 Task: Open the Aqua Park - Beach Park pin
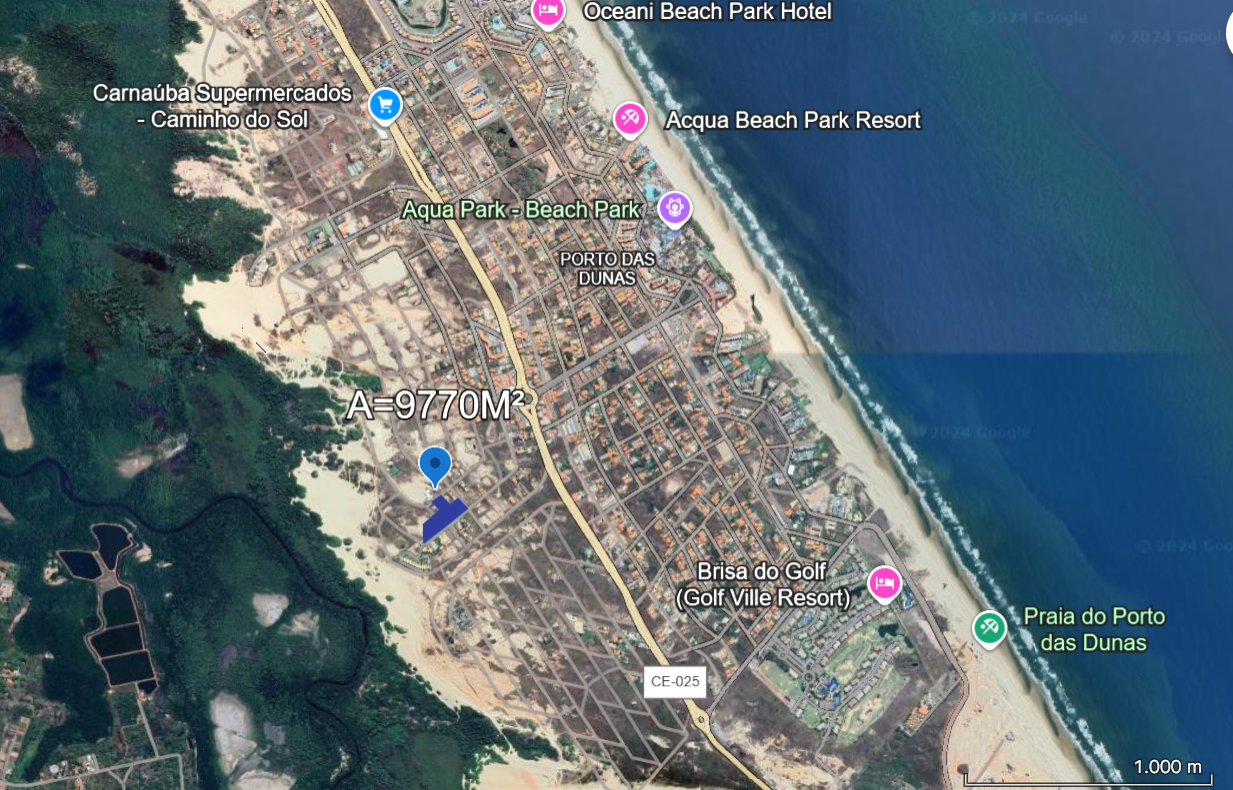675,208
